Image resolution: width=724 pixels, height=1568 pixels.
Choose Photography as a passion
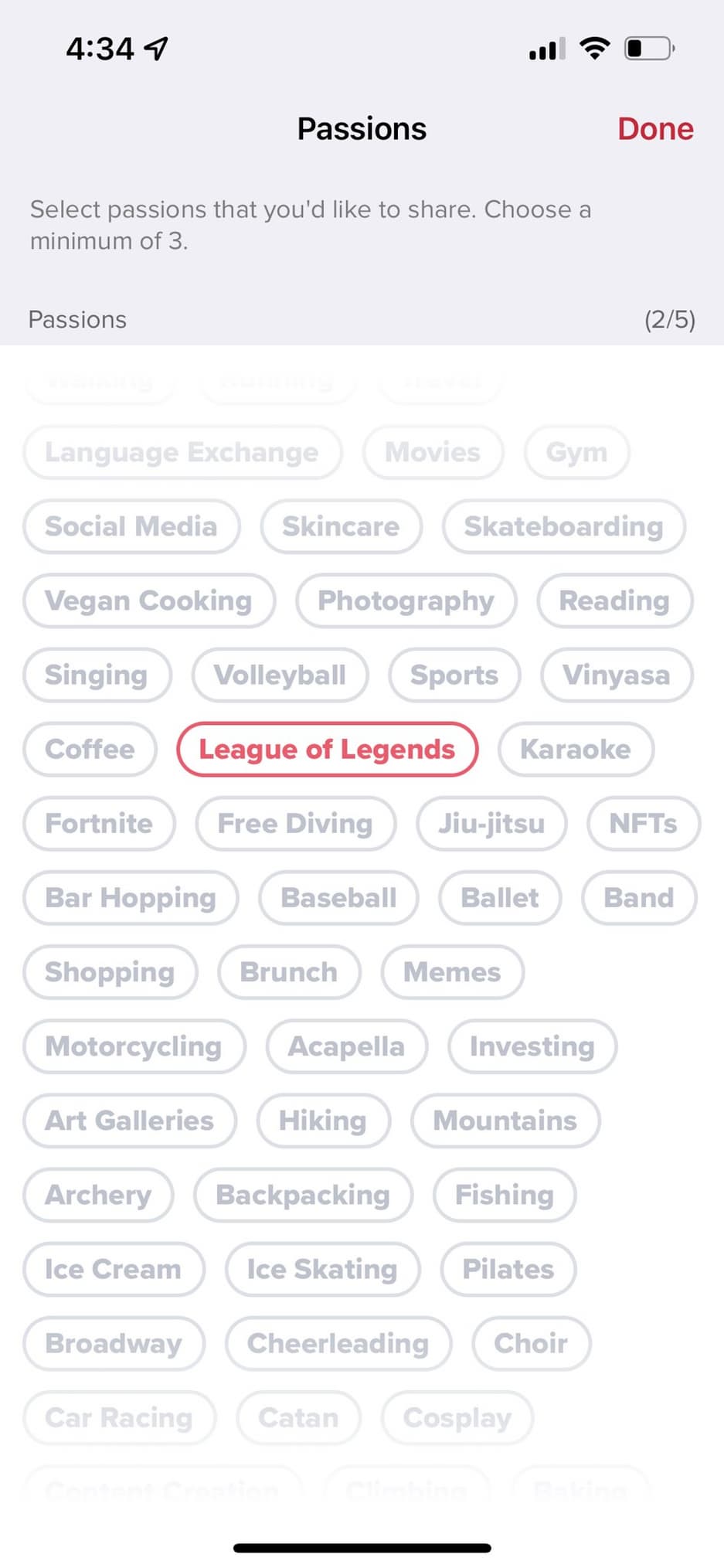(x=406, y=600)
